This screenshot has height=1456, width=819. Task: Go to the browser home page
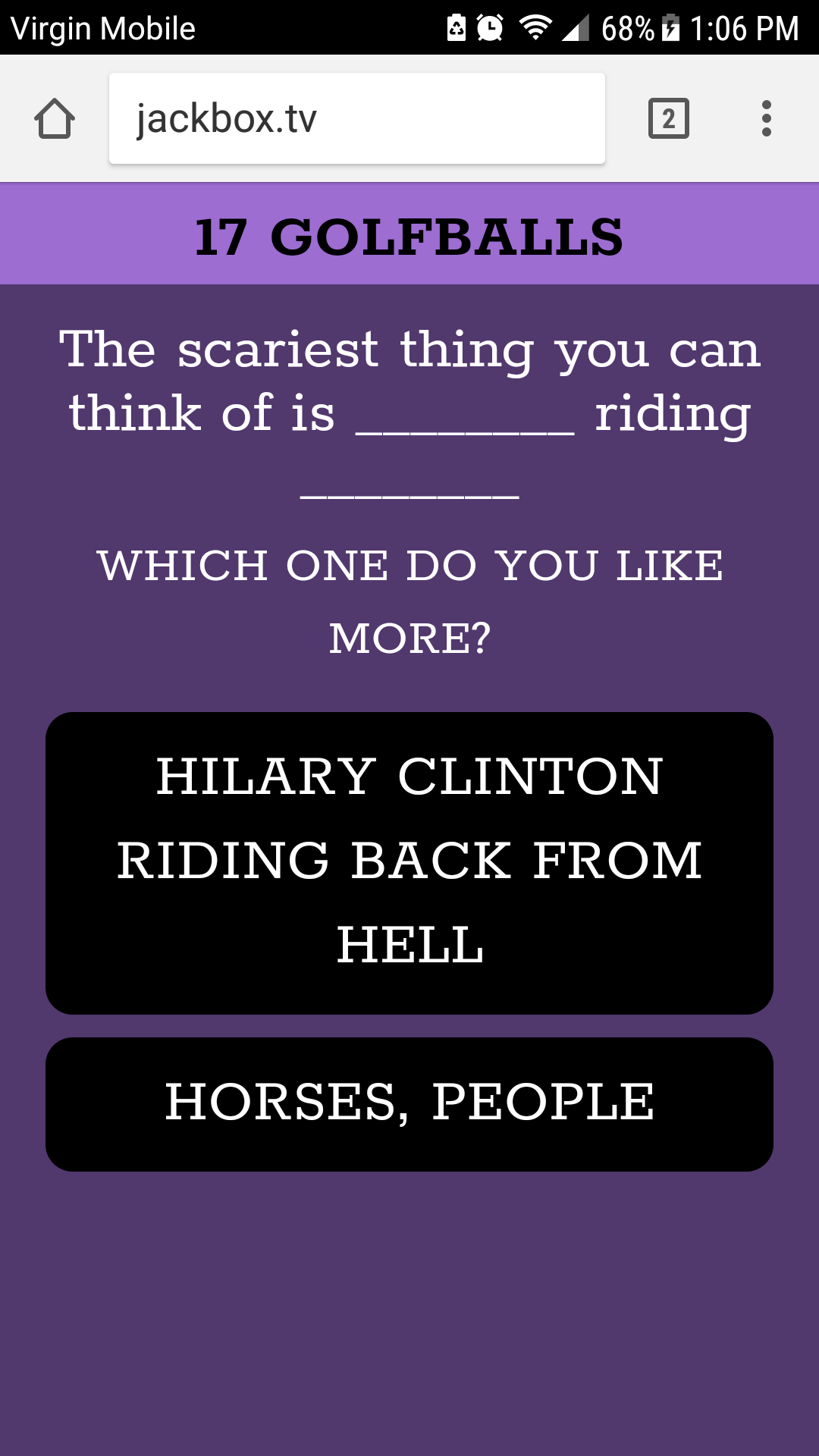(x=55, y=119)
